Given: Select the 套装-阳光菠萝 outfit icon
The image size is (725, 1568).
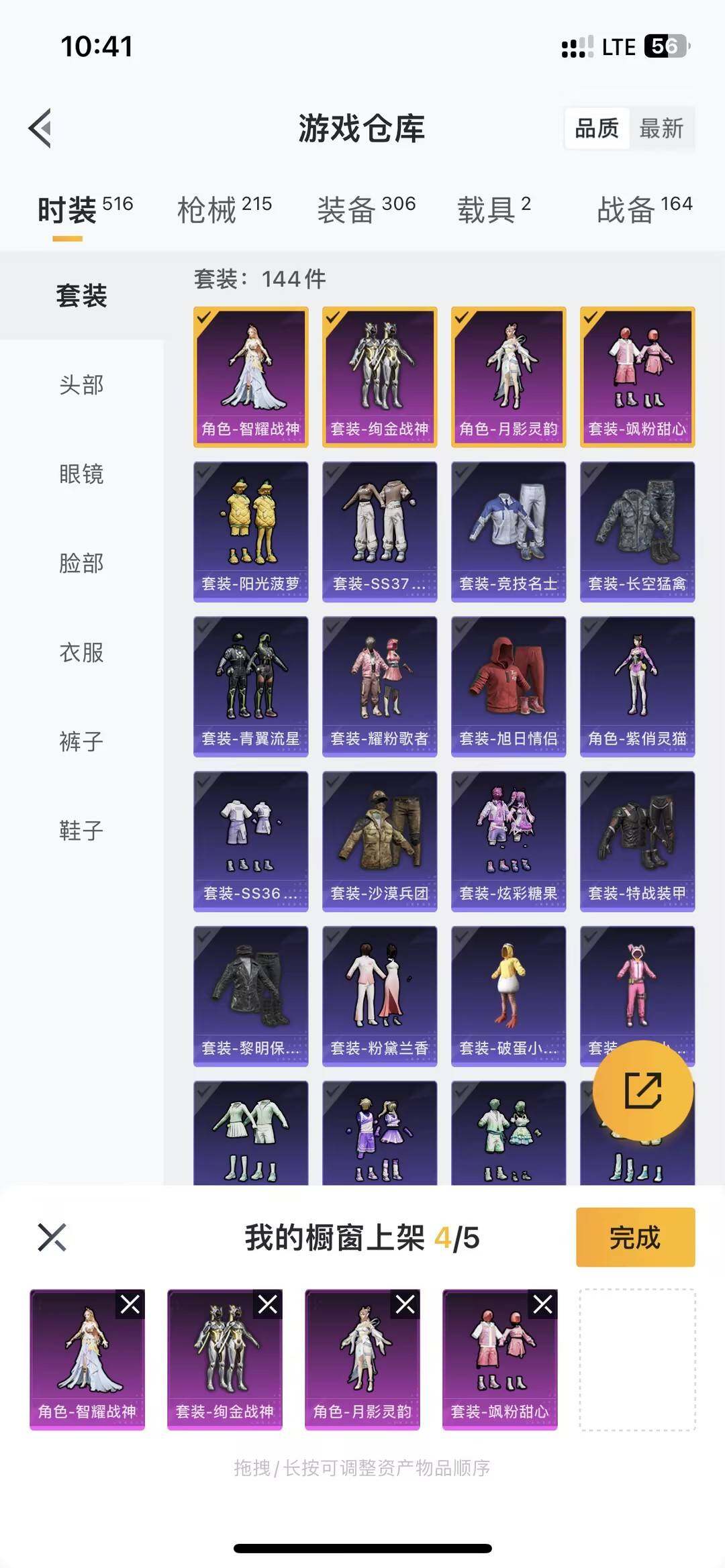Looking at the screenshot, I should pos(250,530).
